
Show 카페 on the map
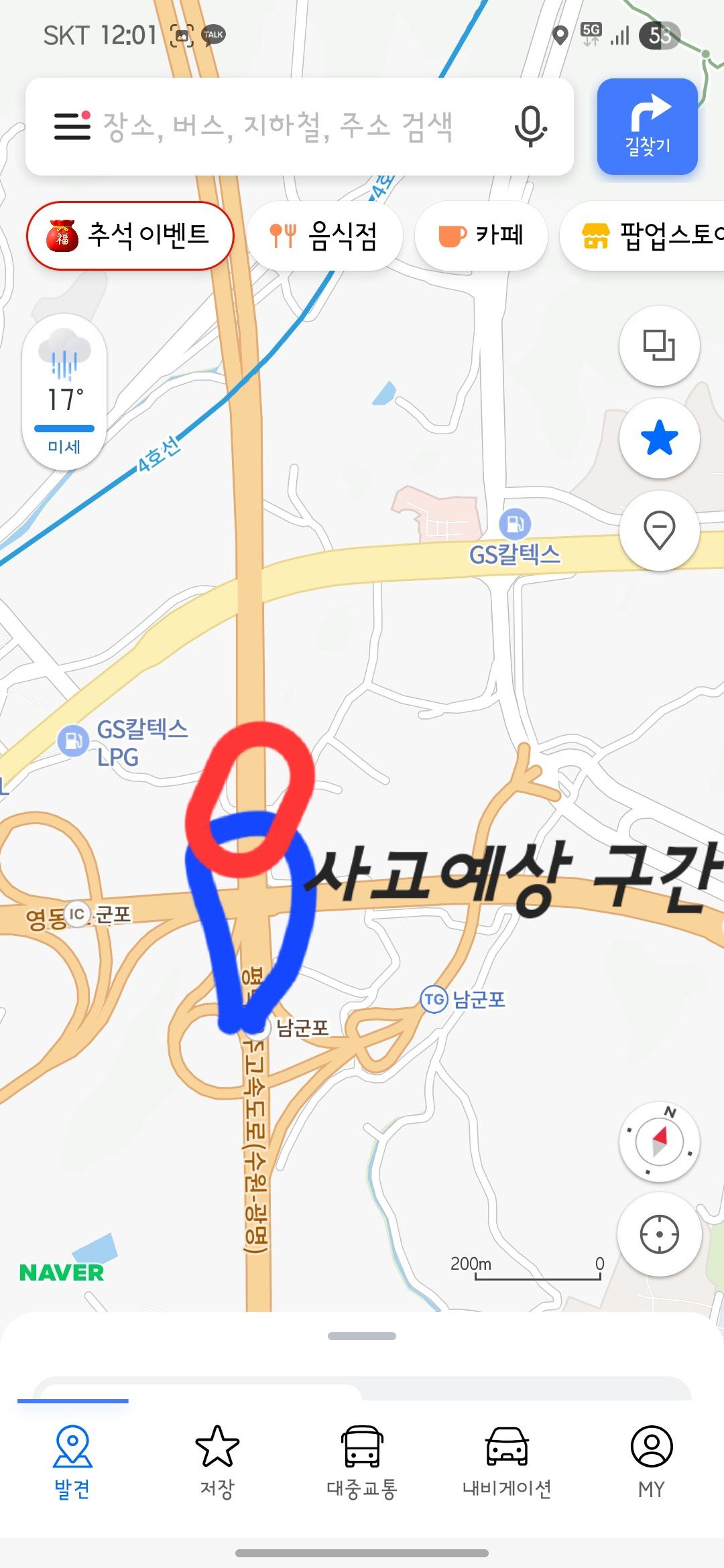[481, 236]
